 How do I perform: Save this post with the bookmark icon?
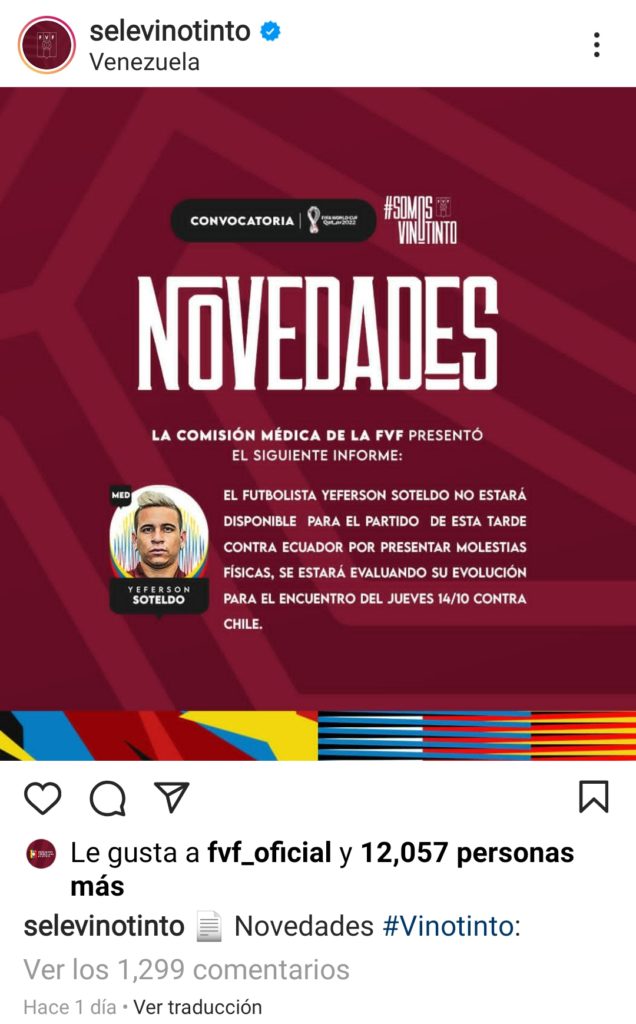593,796
